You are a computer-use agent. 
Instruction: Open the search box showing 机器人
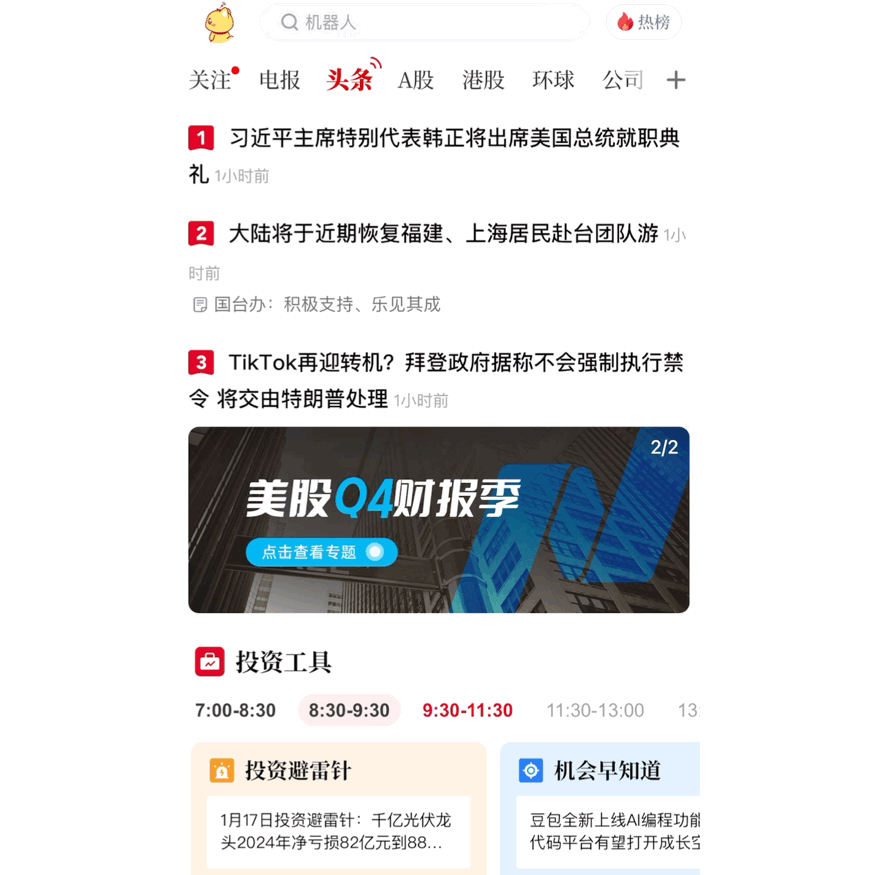pos(424,22)
